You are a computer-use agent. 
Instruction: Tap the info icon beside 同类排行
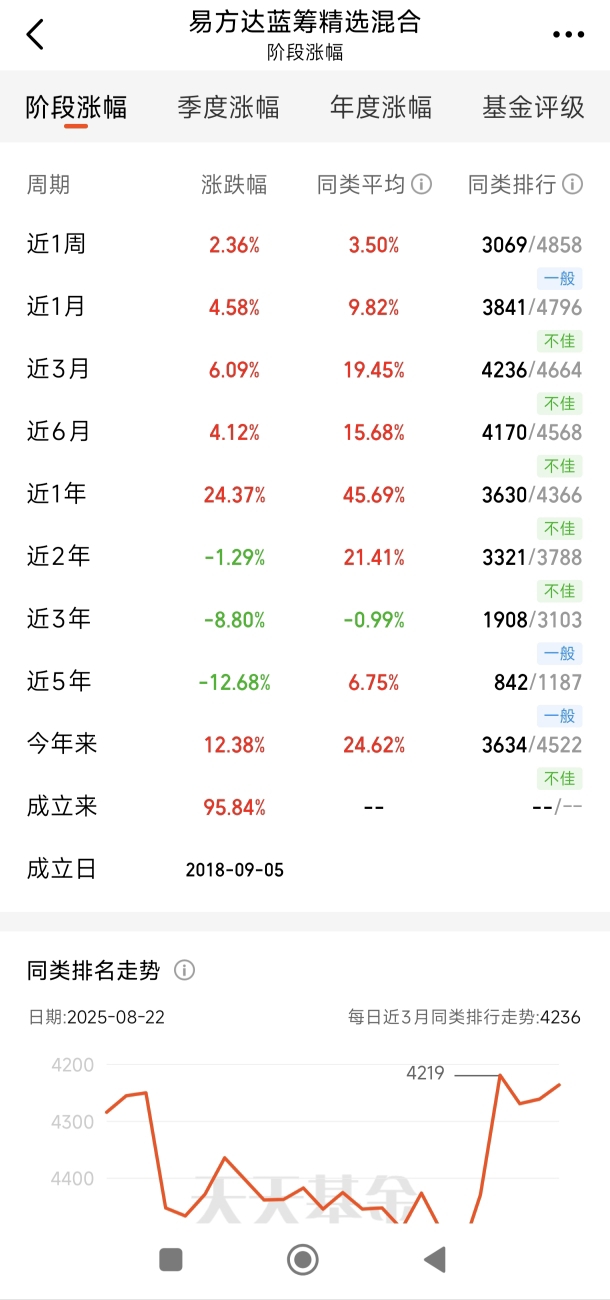click(x=573, y=184)
